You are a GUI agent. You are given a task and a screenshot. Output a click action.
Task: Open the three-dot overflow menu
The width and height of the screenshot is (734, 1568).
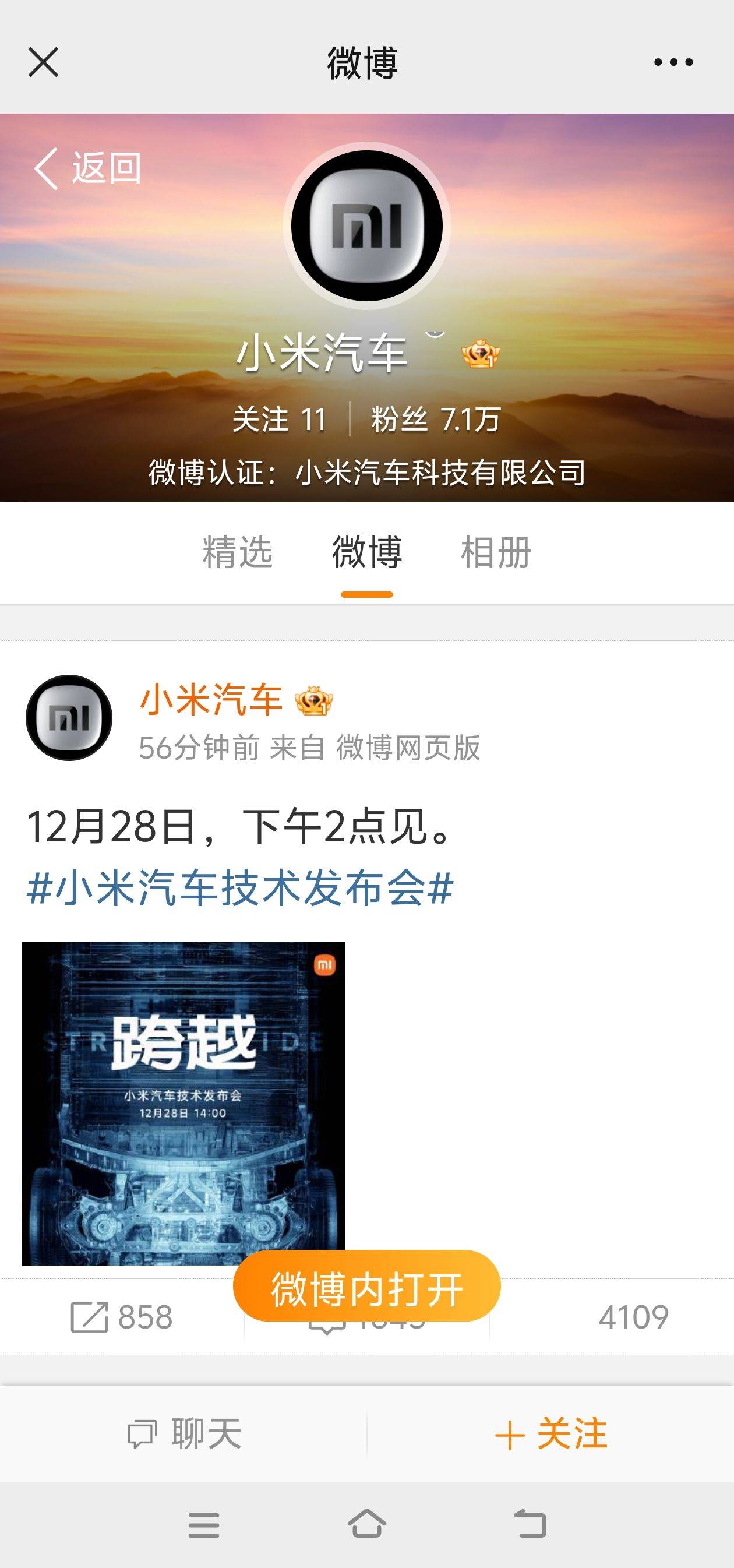(673, 62)
